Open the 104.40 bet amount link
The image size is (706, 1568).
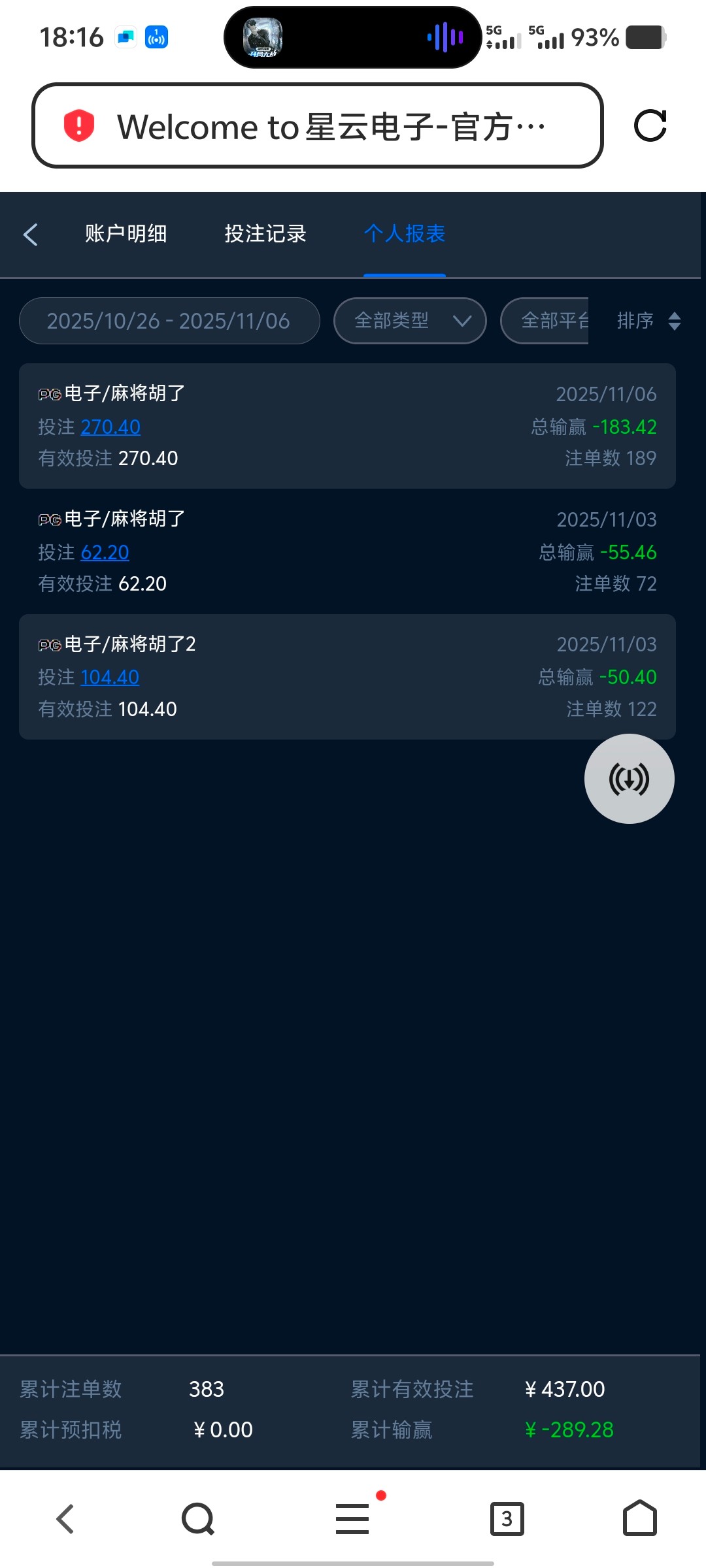110,678
